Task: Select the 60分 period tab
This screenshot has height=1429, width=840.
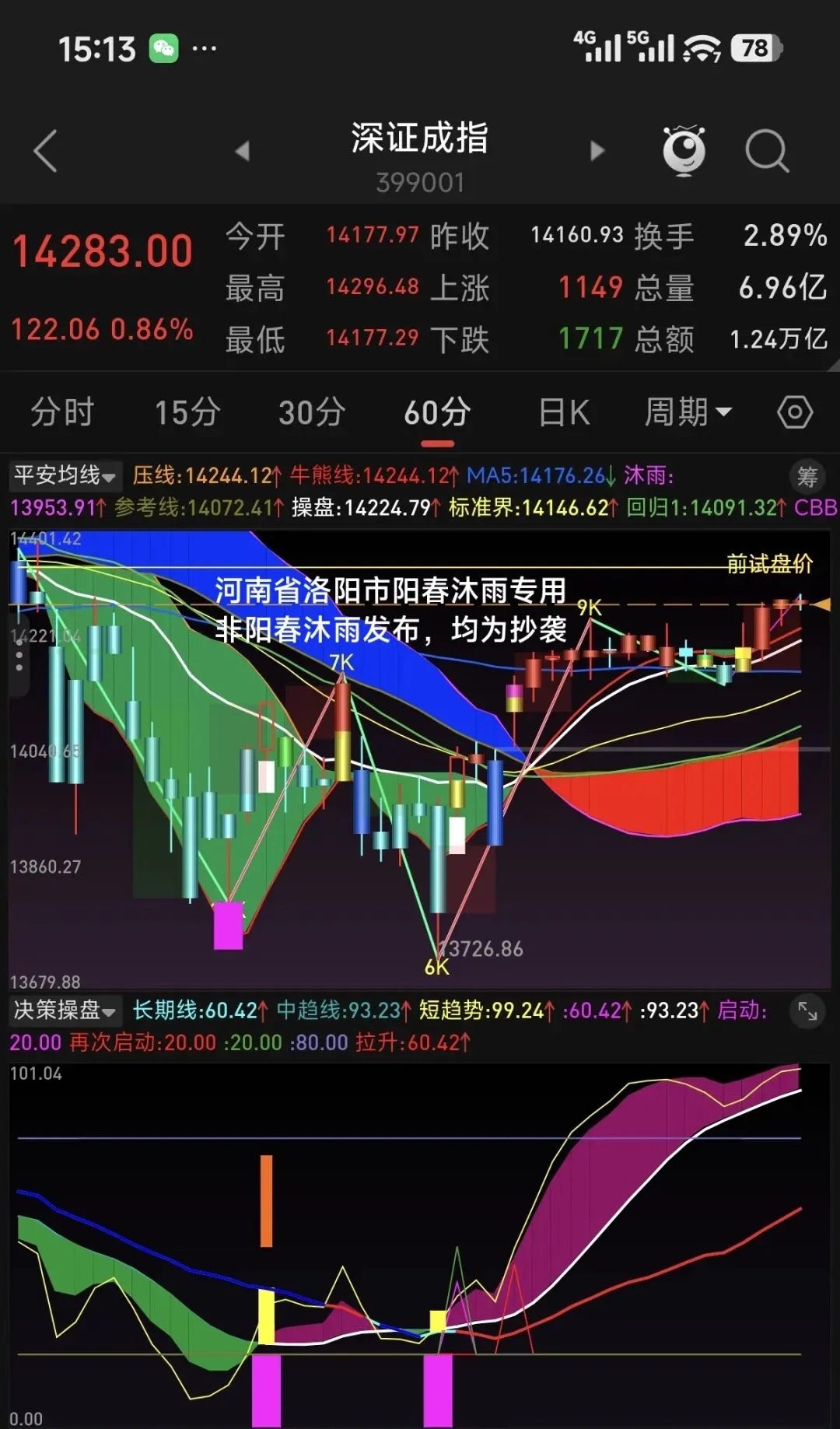Action: pyautogui.click(x=437, y=412)
